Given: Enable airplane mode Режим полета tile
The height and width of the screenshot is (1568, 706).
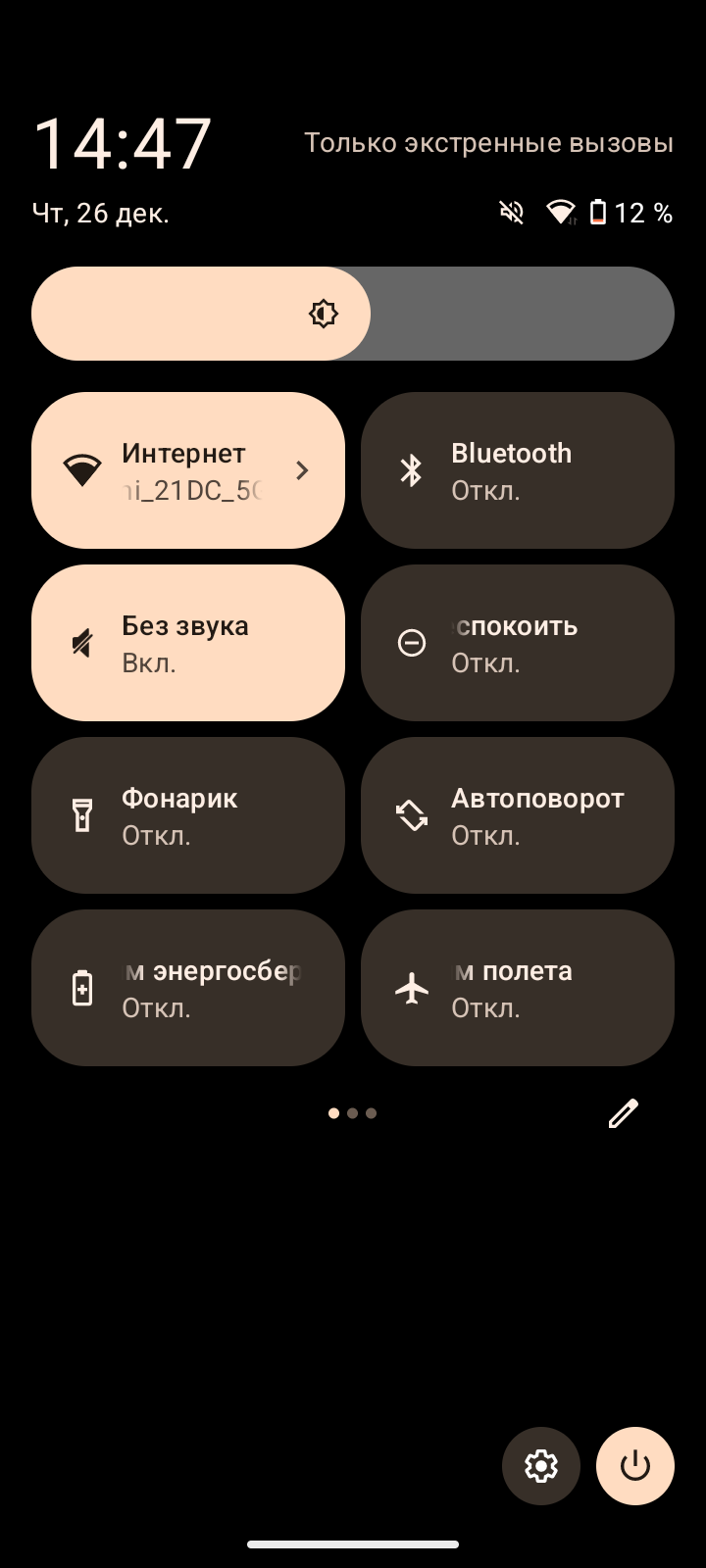Looking at the screenshot, I should [518, 988].
